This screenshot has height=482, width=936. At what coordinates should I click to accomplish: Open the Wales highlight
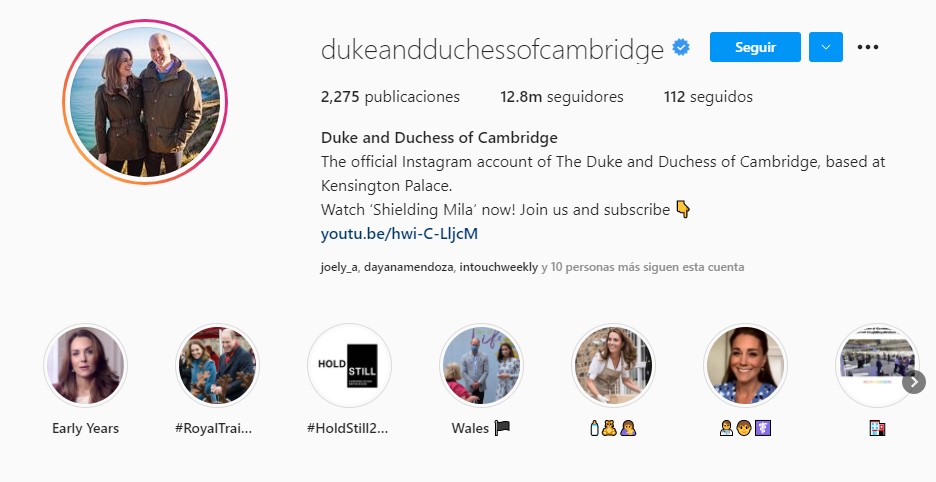click(x=481, y=365)
